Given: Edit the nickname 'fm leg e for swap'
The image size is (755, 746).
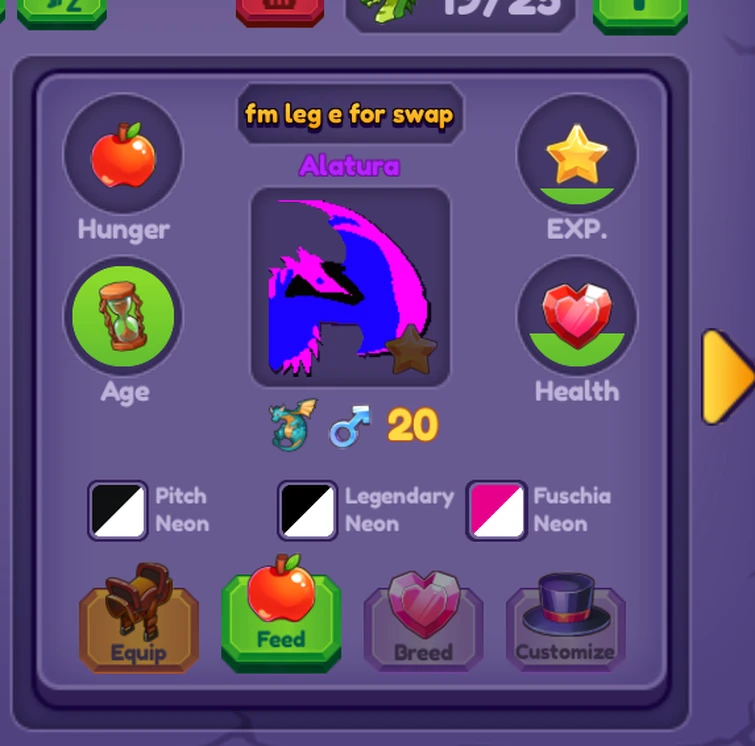Looking at the screenshot, I should tap(350, 115).
